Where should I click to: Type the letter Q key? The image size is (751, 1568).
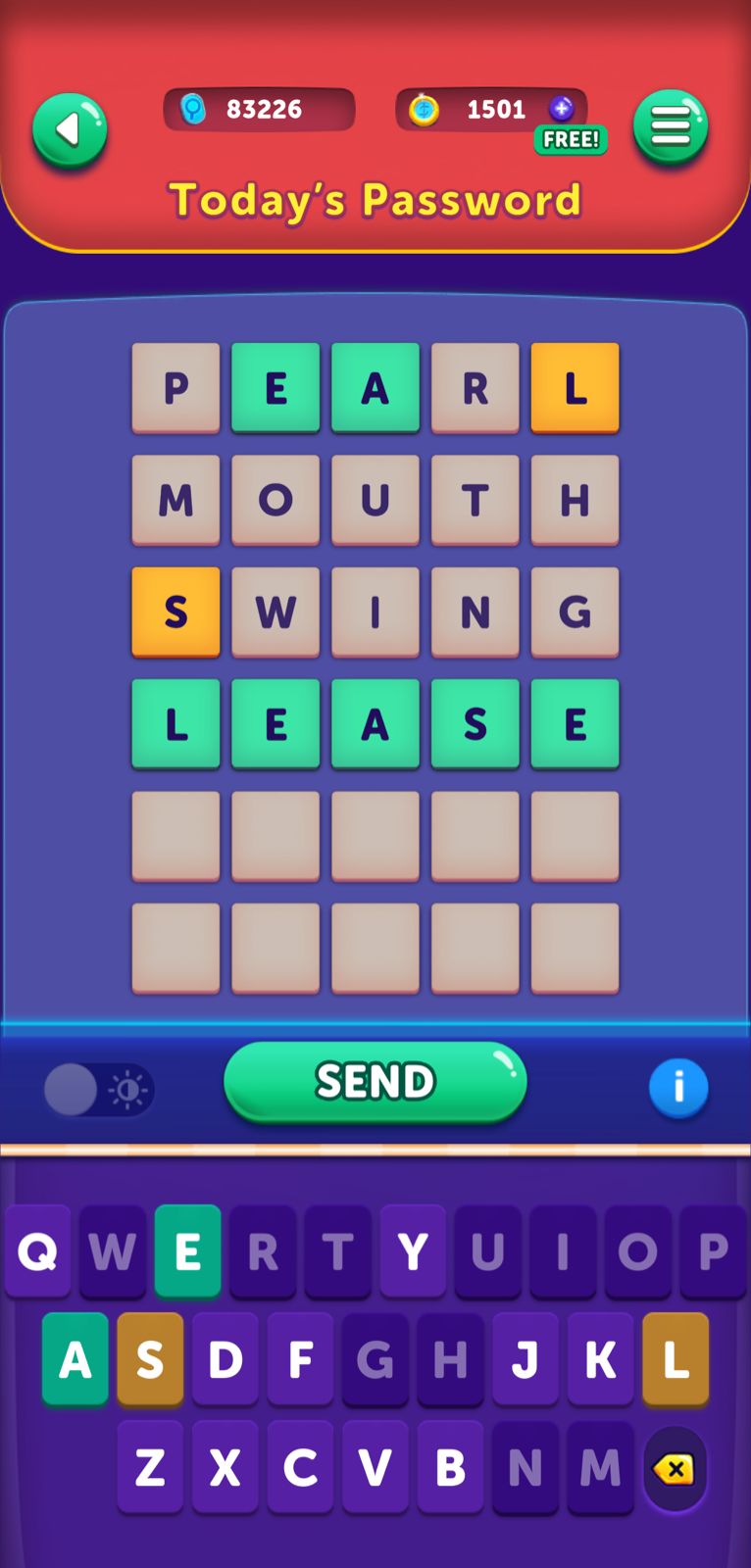[x=37, y=1251]
